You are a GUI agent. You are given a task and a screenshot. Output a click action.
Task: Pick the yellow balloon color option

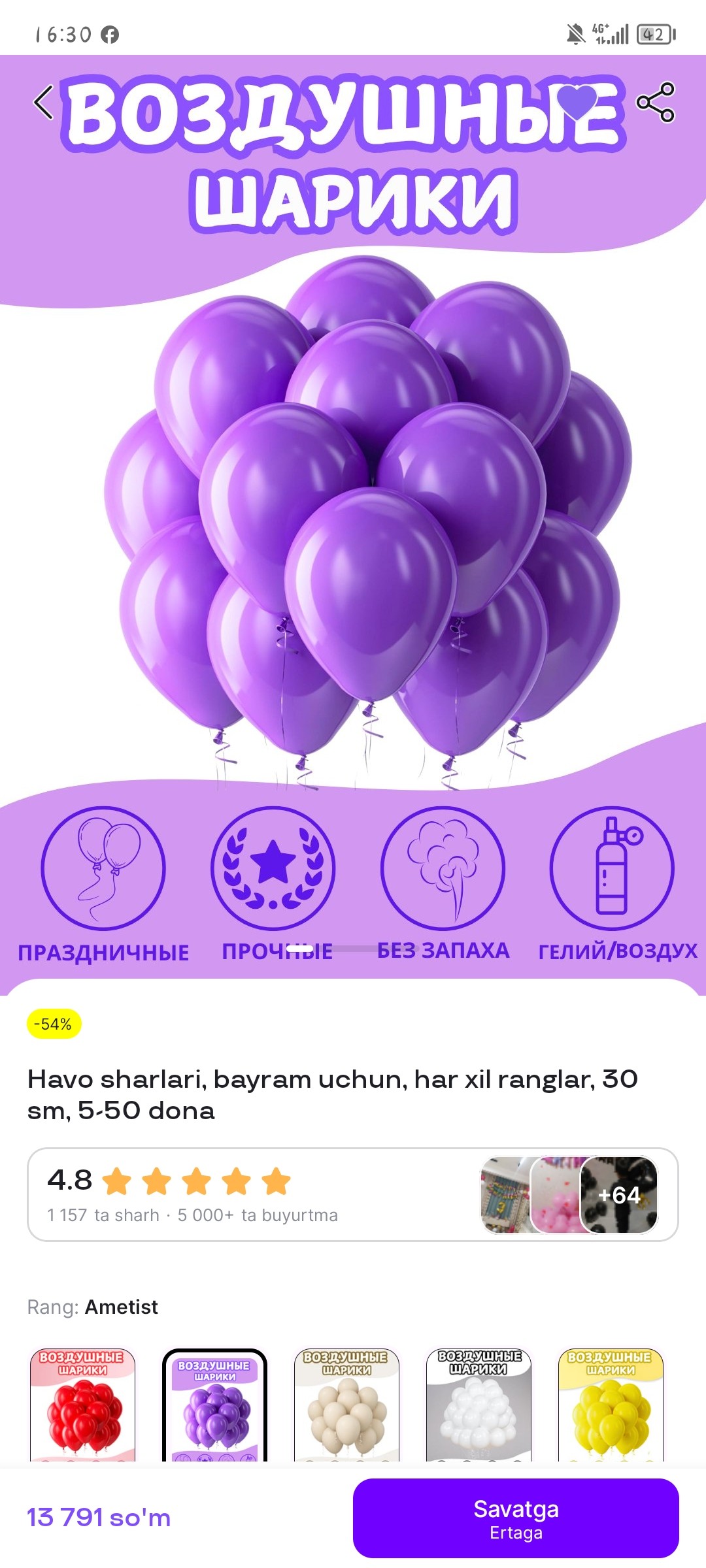pyautogui.click(x=611, y=1405)
